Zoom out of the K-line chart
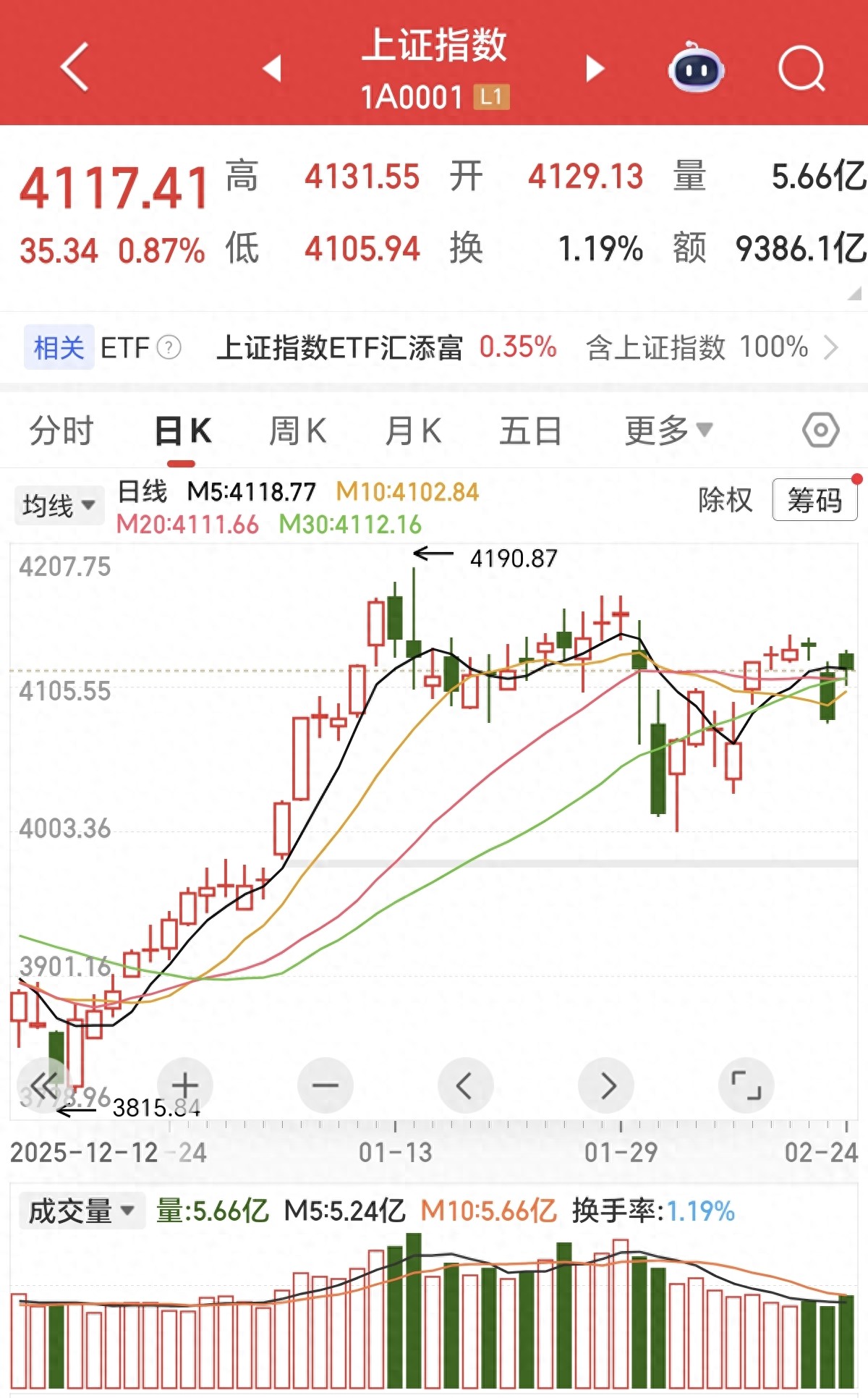Screen dimensions: 868x1398 click(x=325, y=1085)
